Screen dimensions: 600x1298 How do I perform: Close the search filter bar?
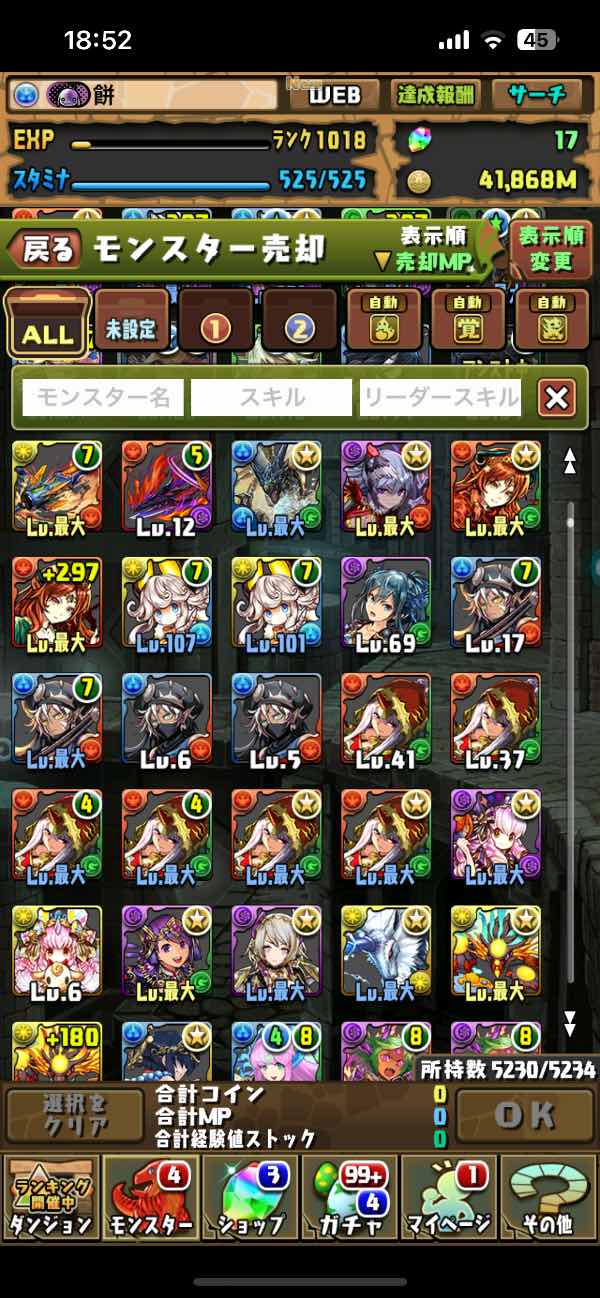point(556,398)
